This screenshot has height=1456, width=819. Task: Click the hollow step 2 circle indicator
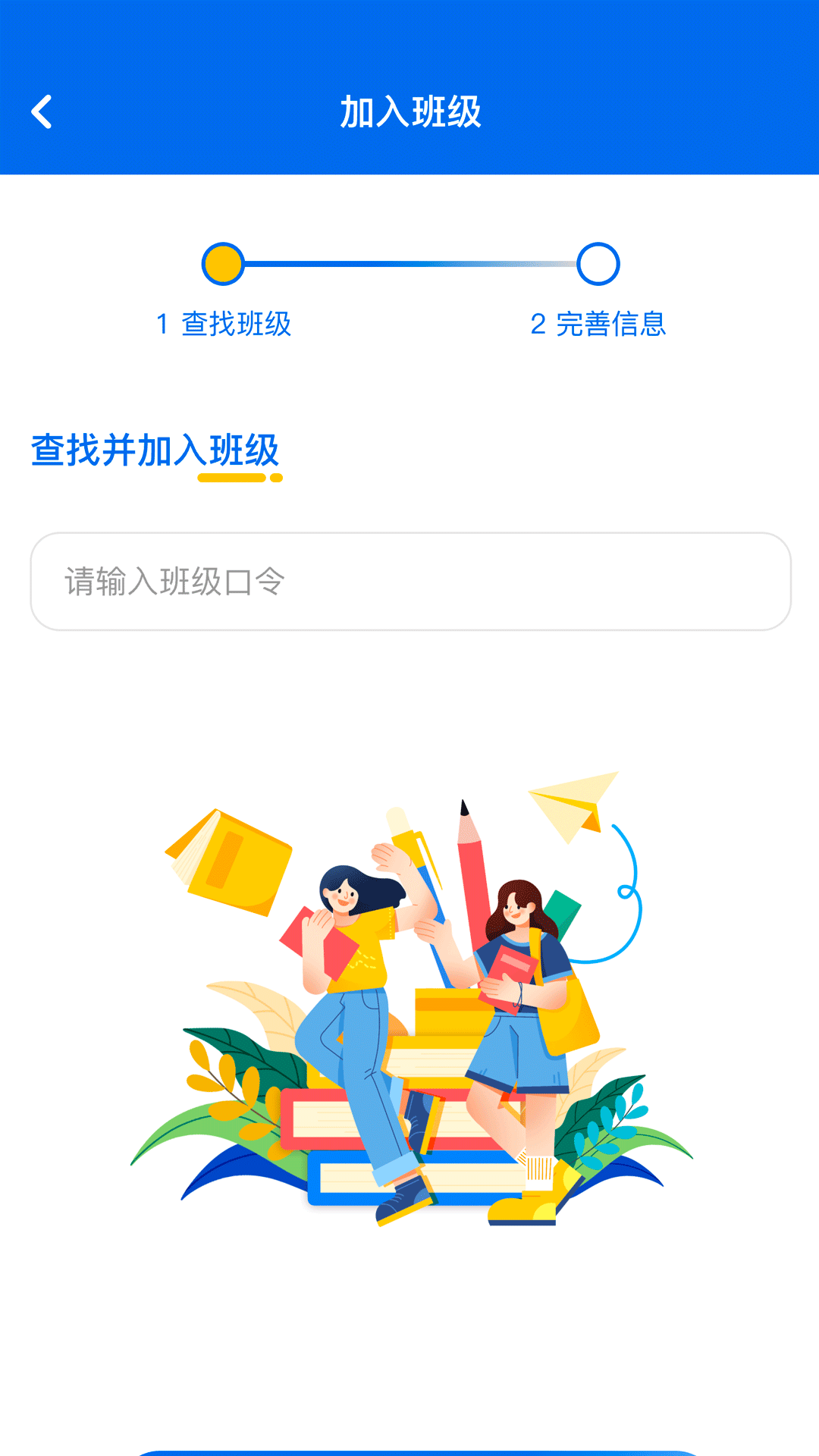[599, 264]
